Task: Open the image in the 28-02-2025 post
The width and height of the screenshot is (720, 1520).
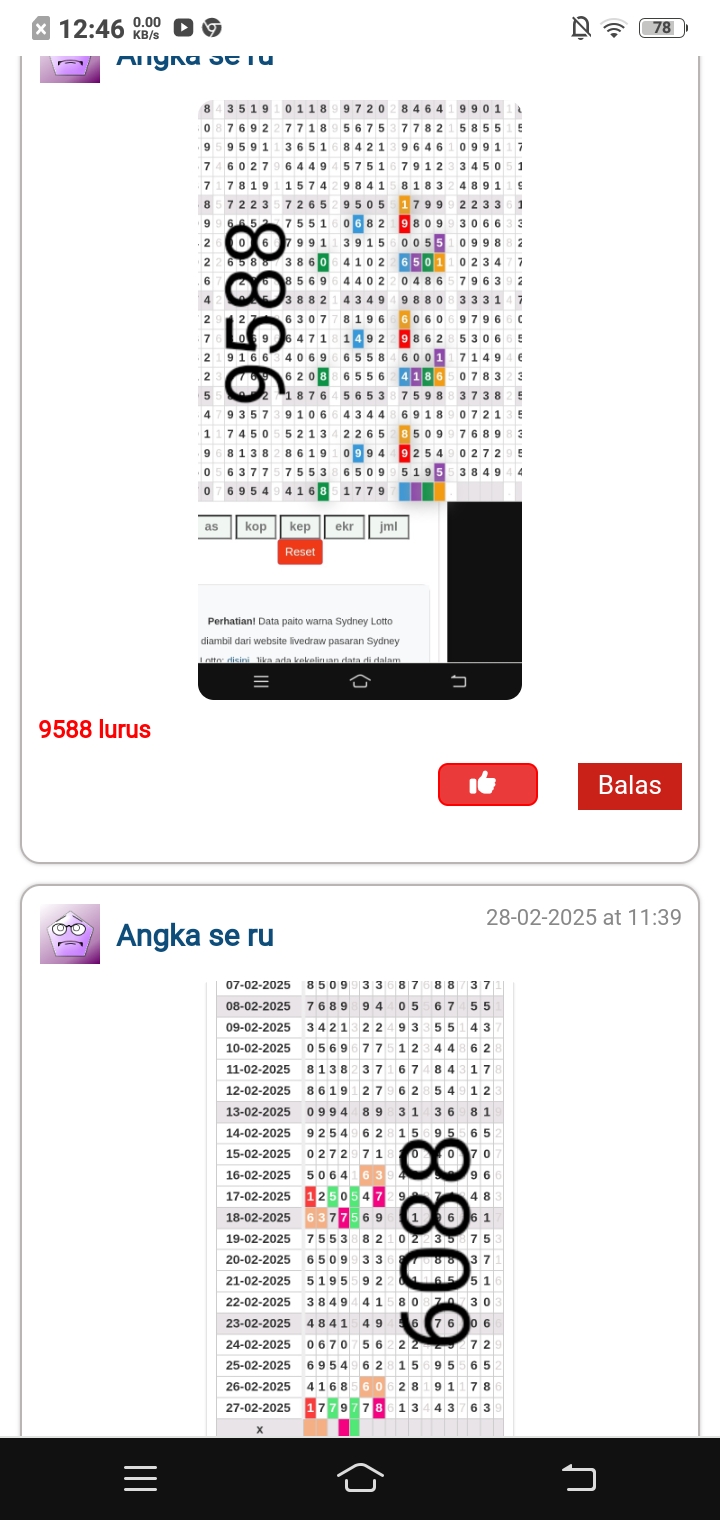Action: point(360,1208)
